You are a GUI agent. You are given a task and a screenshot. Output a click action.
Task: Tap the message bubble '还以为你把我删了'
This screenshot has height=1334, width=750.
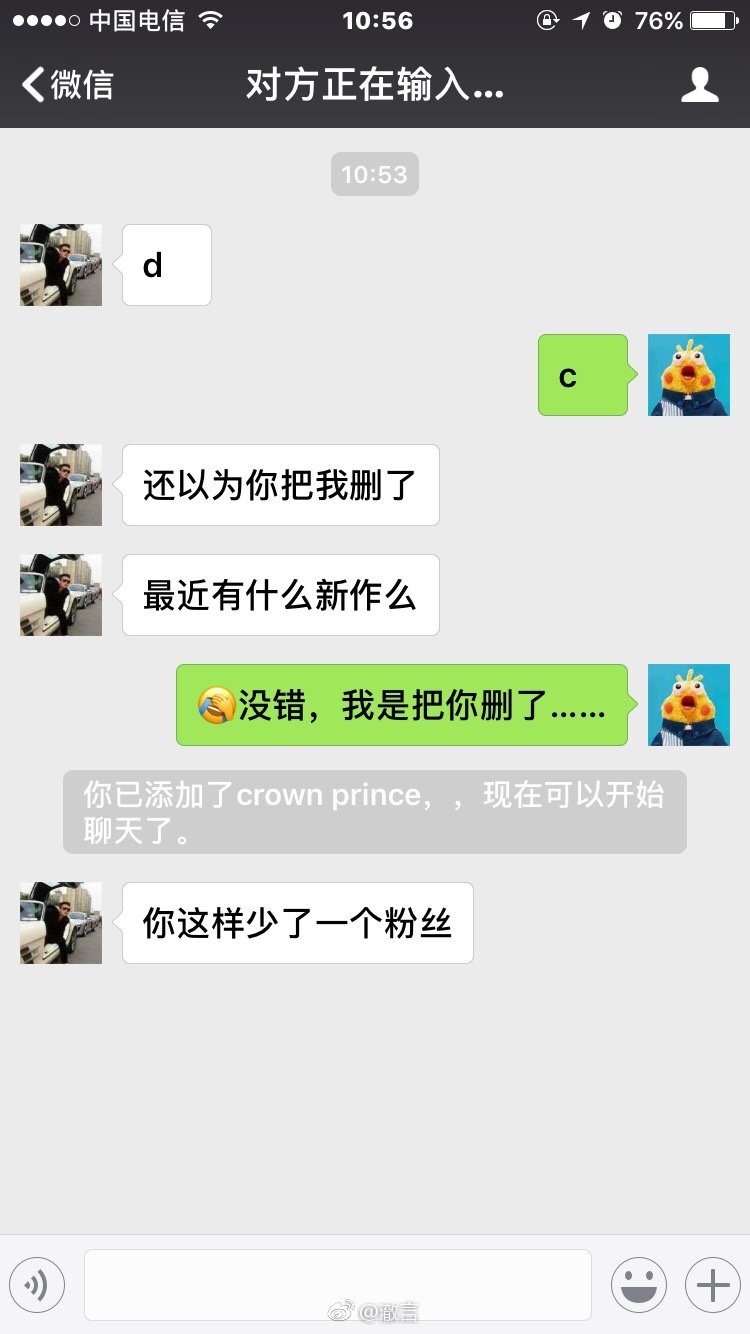coord(280,485)
